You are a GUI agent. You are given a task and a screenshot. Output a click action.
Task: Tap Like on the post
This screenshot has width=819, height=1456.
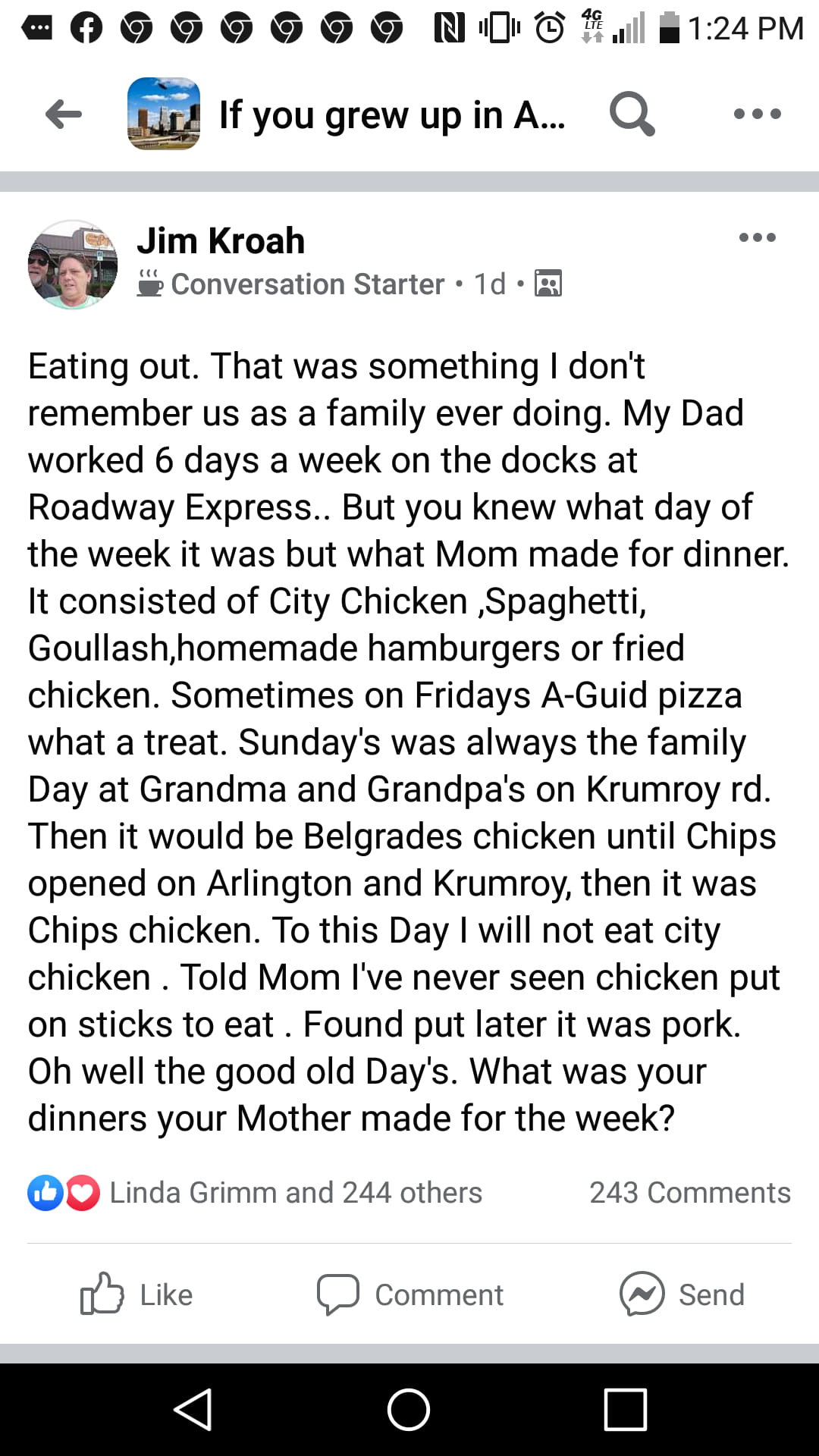[135, 1294]
